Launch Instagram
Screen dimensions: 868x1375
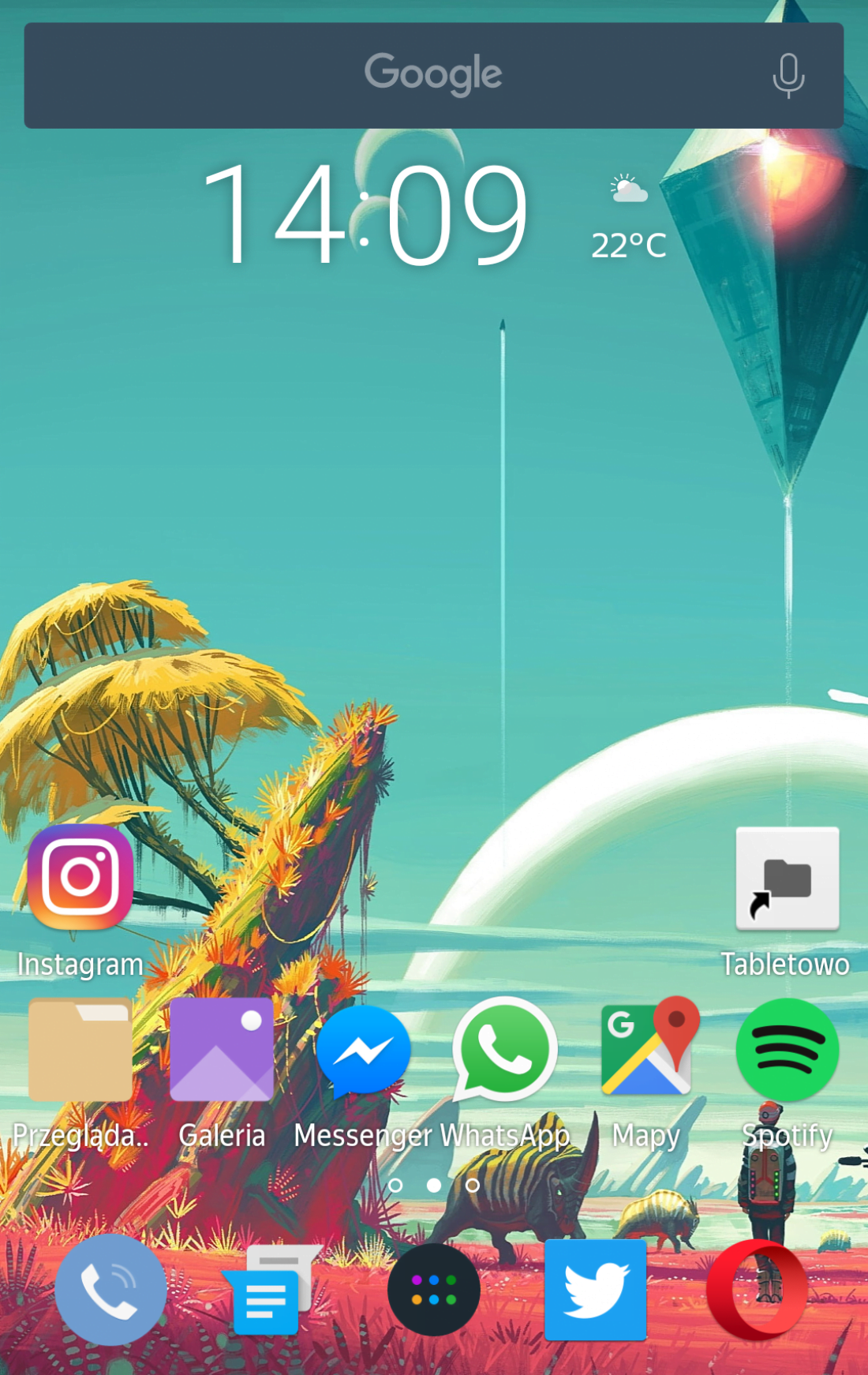80,878
